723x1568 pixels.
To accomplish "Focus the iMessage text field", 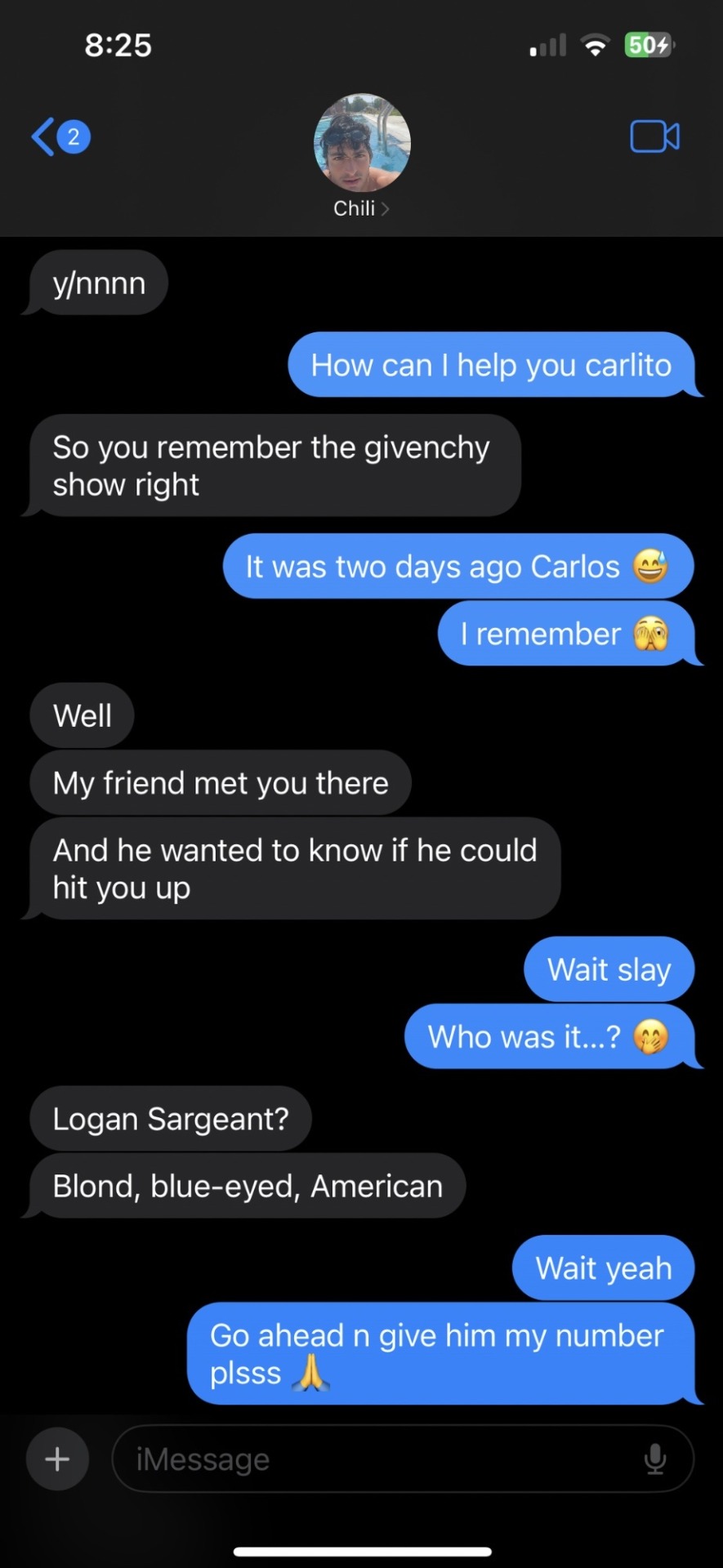I will [376, 1459].
